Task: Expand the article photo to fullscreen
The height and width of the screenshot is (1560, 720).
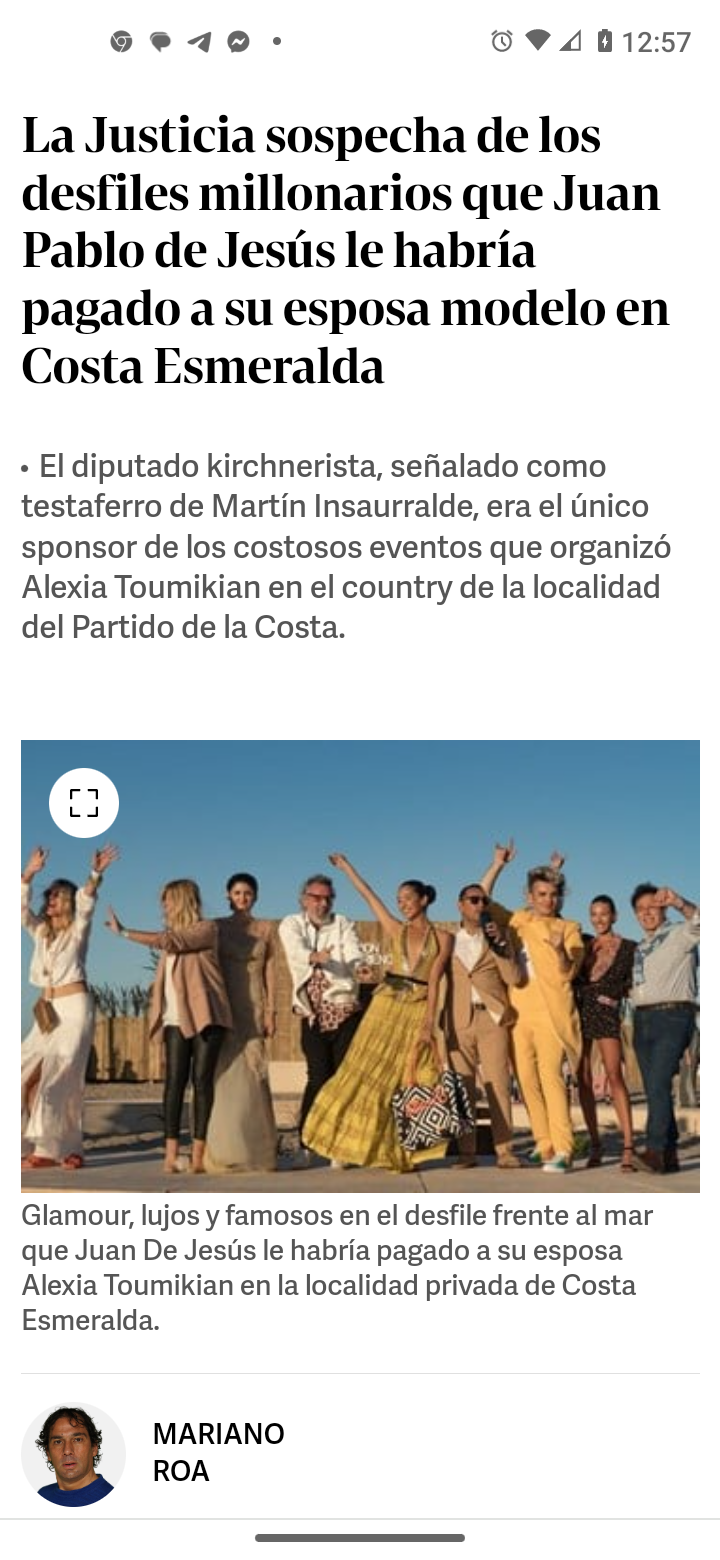Action: tap(84, 802)
